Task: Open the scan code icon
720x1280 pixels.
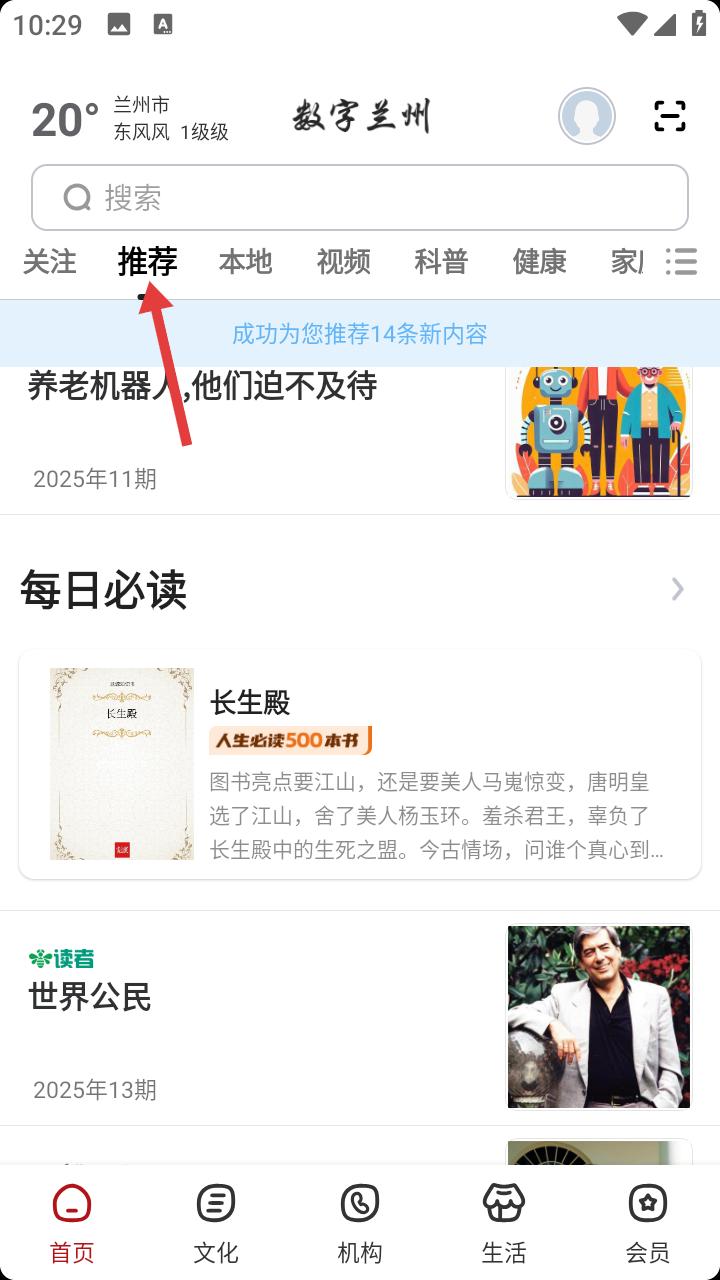Action: (x=669, y=116)
